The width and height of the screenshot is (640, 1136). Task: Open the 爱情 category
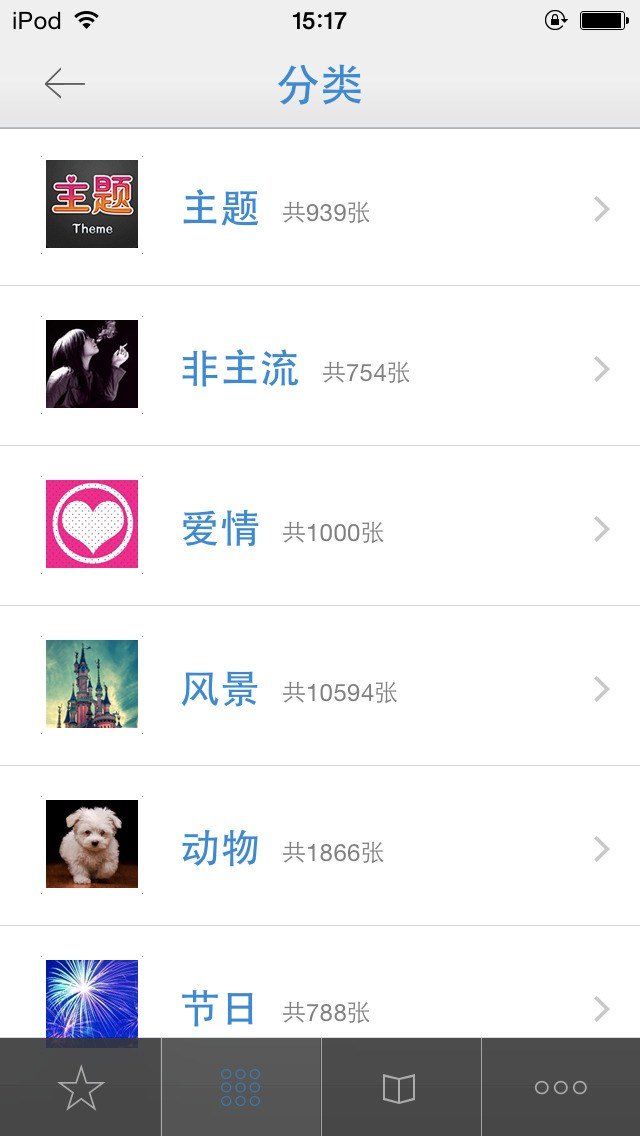221,529
